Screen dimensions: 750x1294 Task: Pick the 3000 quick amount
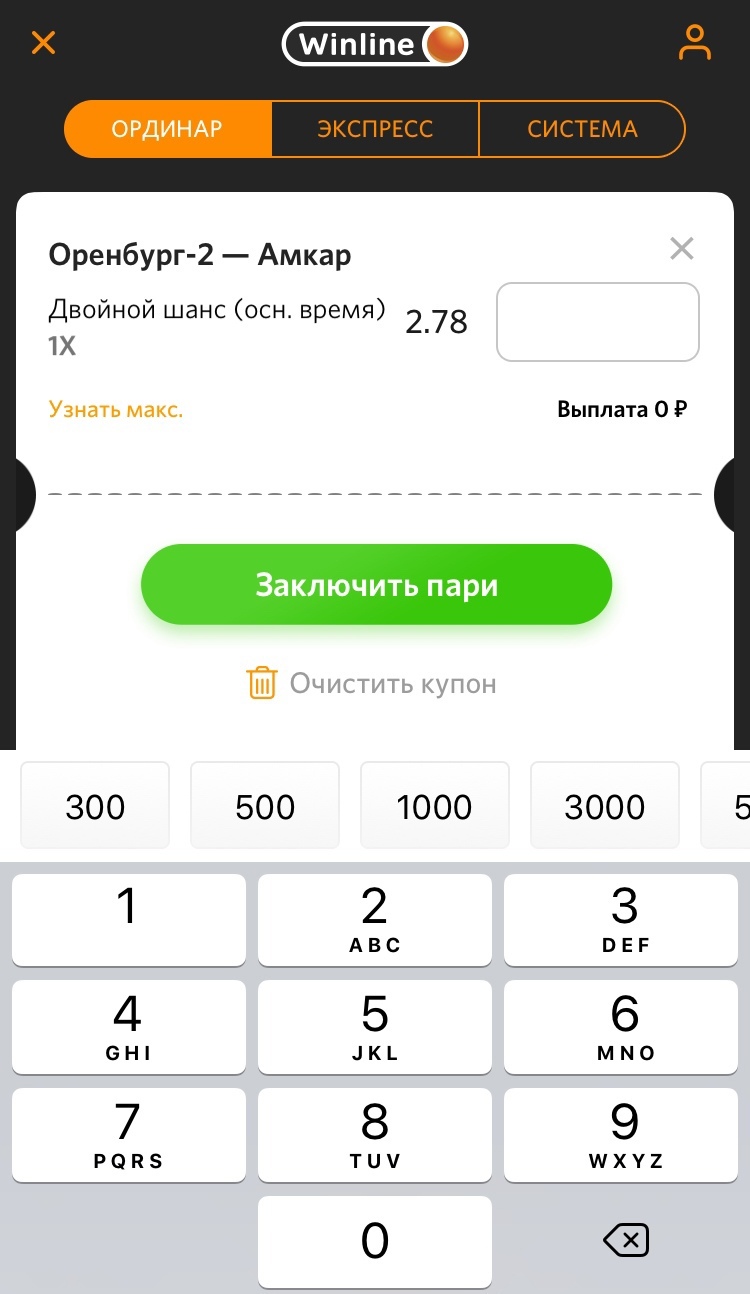(x=605, y=807)
